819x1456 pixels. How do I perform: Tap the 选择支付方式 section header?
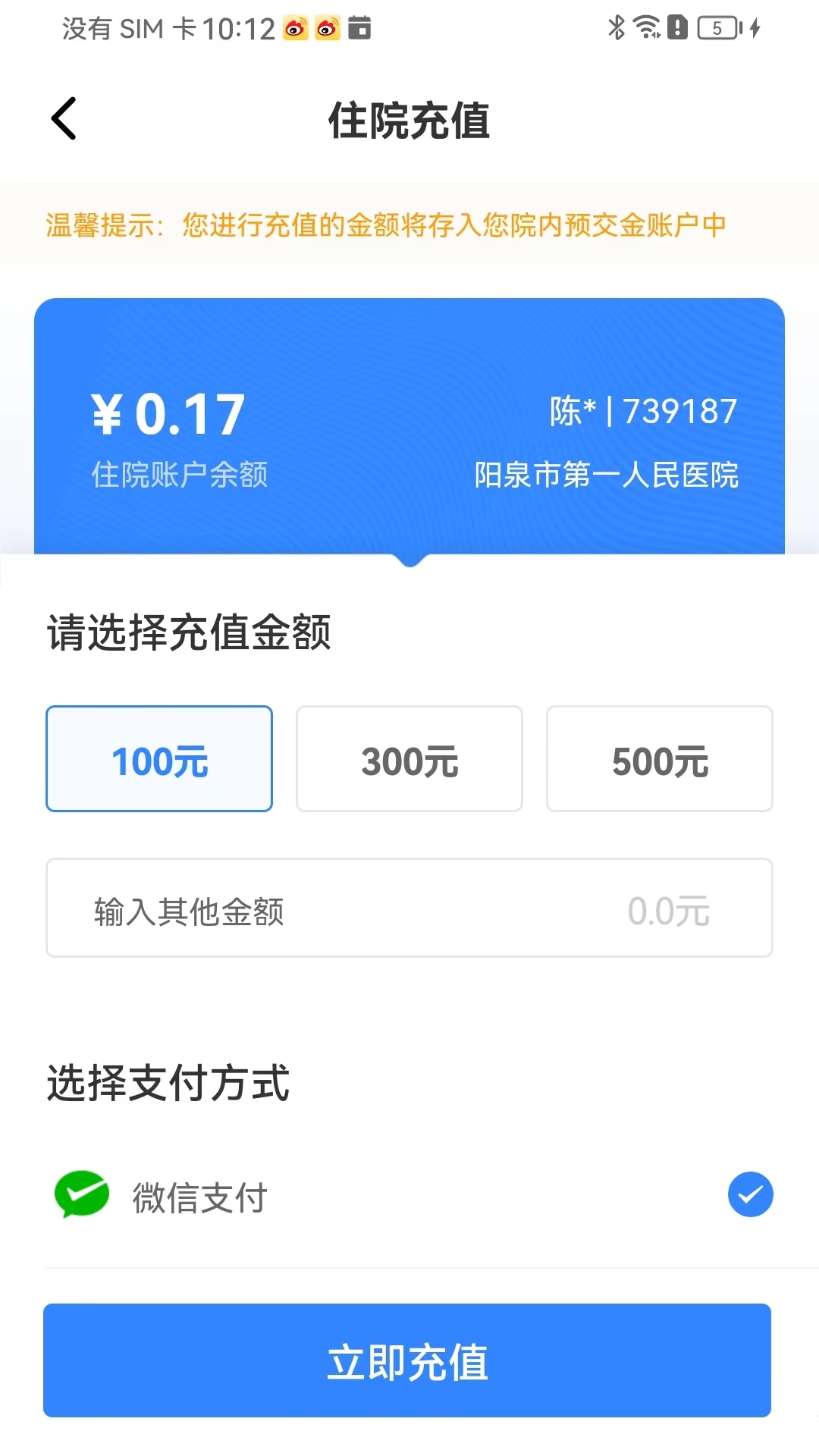click(x=167, y=1084)
